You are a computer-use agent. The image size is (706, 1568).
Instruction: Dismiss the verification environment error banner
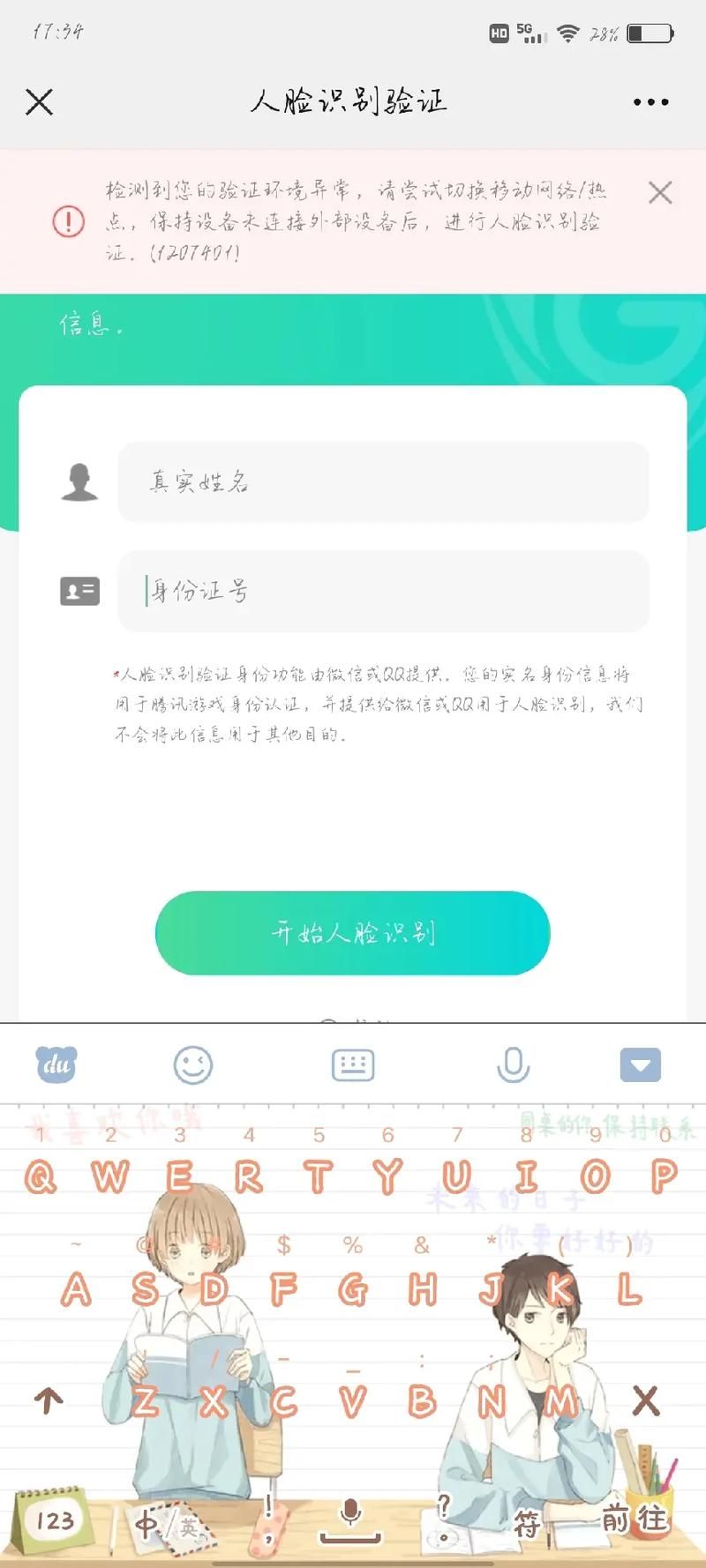[x=661, y=192]
